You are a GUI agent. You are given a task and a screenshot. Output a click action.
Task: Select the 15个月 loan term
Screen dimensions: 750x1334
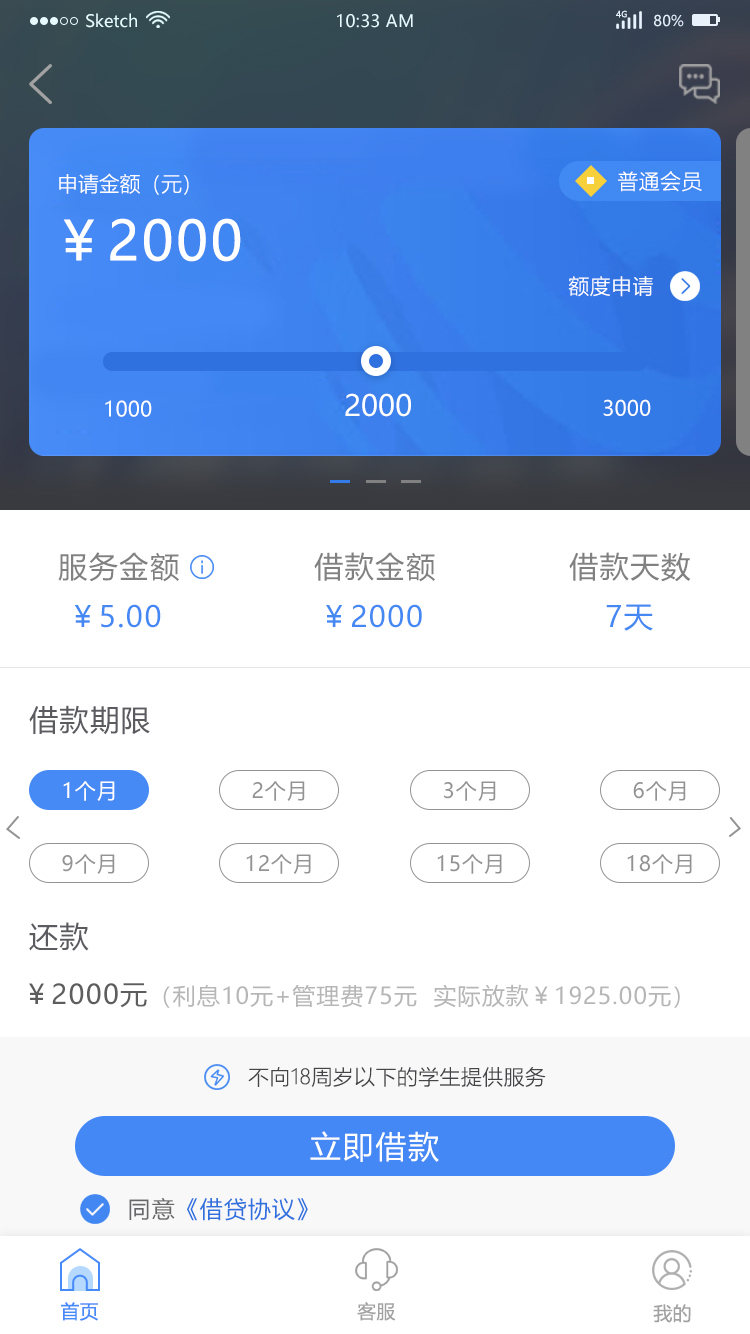point(470,863)
